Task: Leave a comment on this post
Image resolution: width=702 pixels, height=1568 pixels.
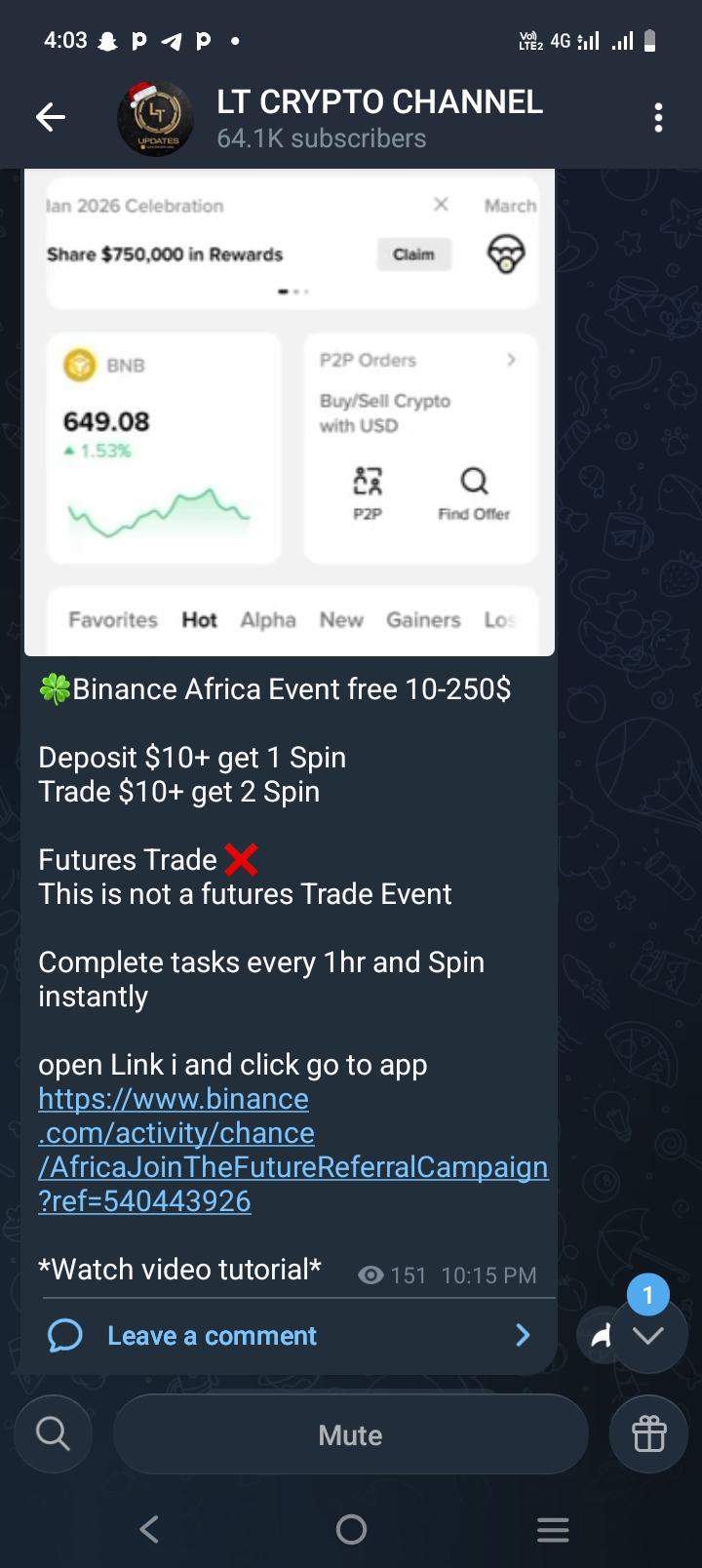Action: [x=212, y=1335]
